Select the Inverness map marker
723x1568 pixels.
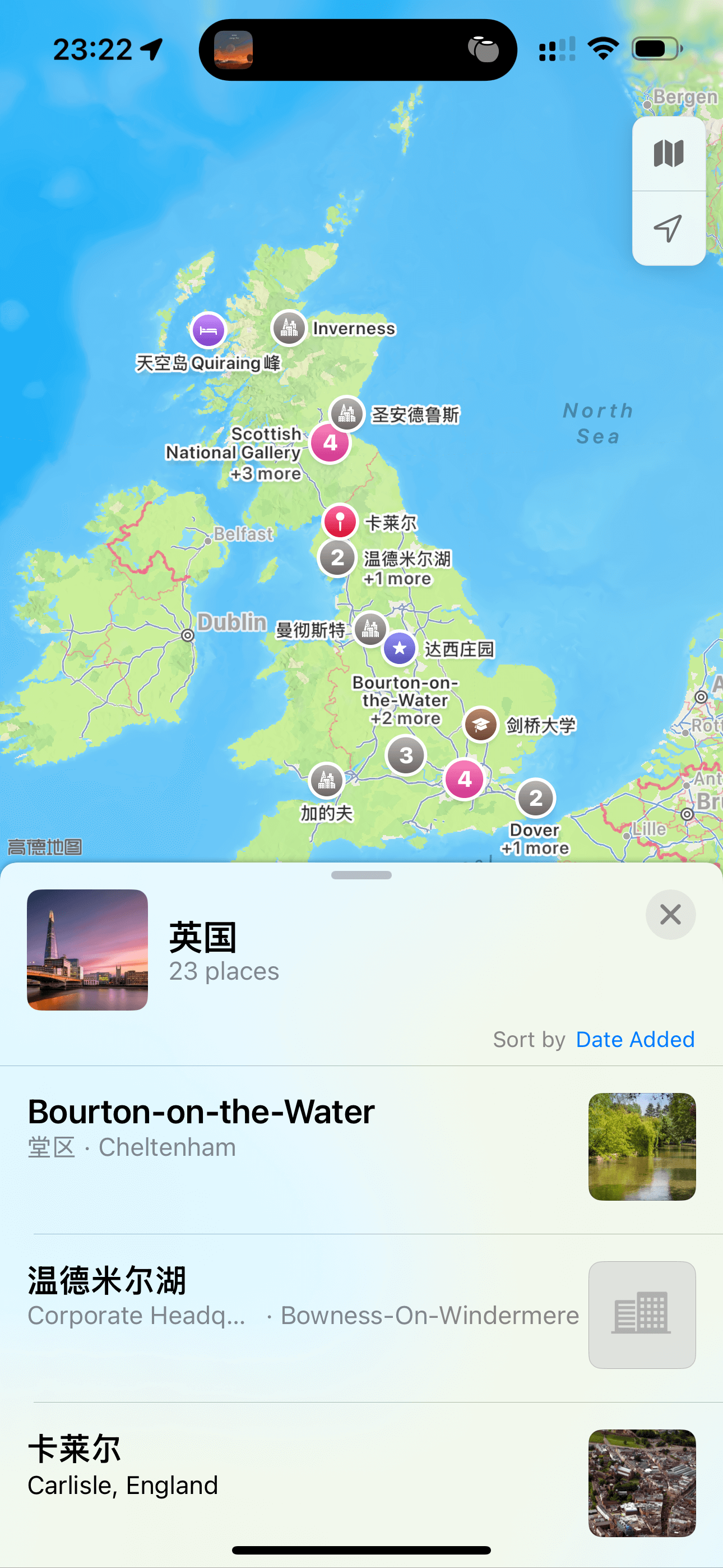coord(289,328)
